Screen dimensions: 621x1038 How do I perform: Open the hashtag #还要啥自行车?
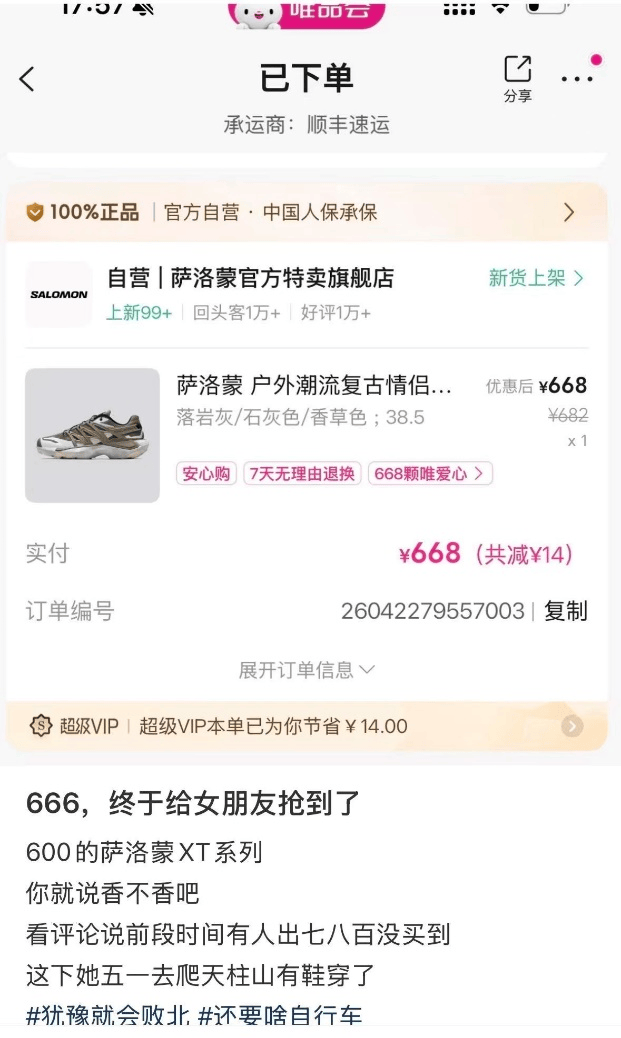[x=280, y=1015]
